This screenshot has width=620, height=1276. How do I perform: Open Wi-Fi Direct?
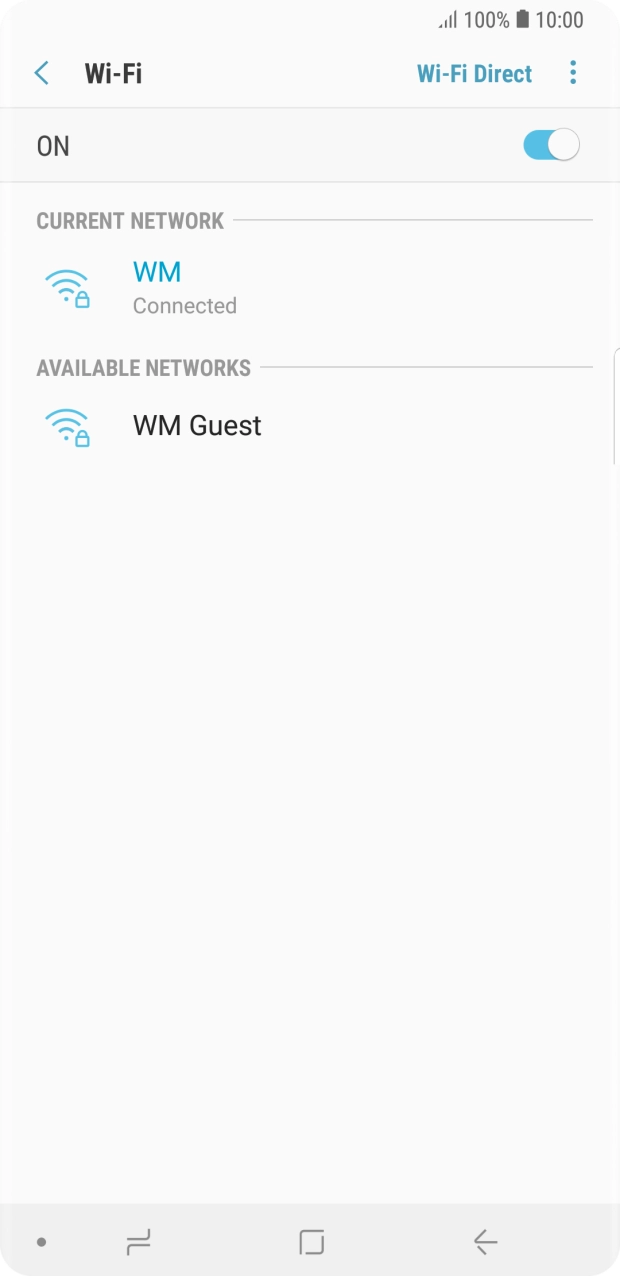[x=474, y=74]
